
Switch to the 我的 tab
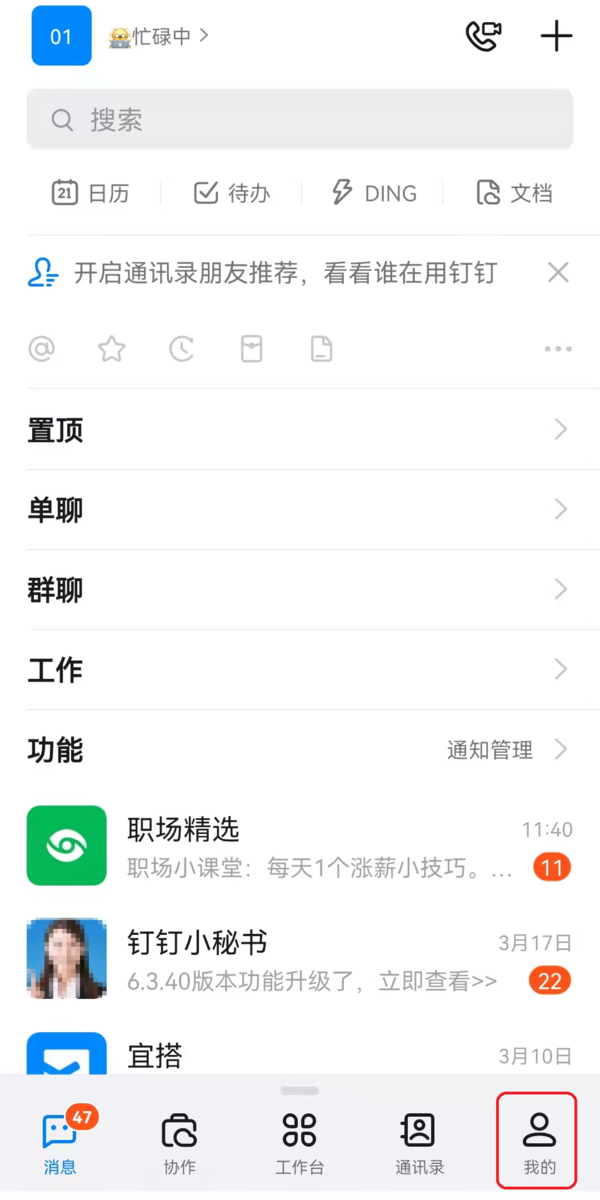click(538, 1140)
